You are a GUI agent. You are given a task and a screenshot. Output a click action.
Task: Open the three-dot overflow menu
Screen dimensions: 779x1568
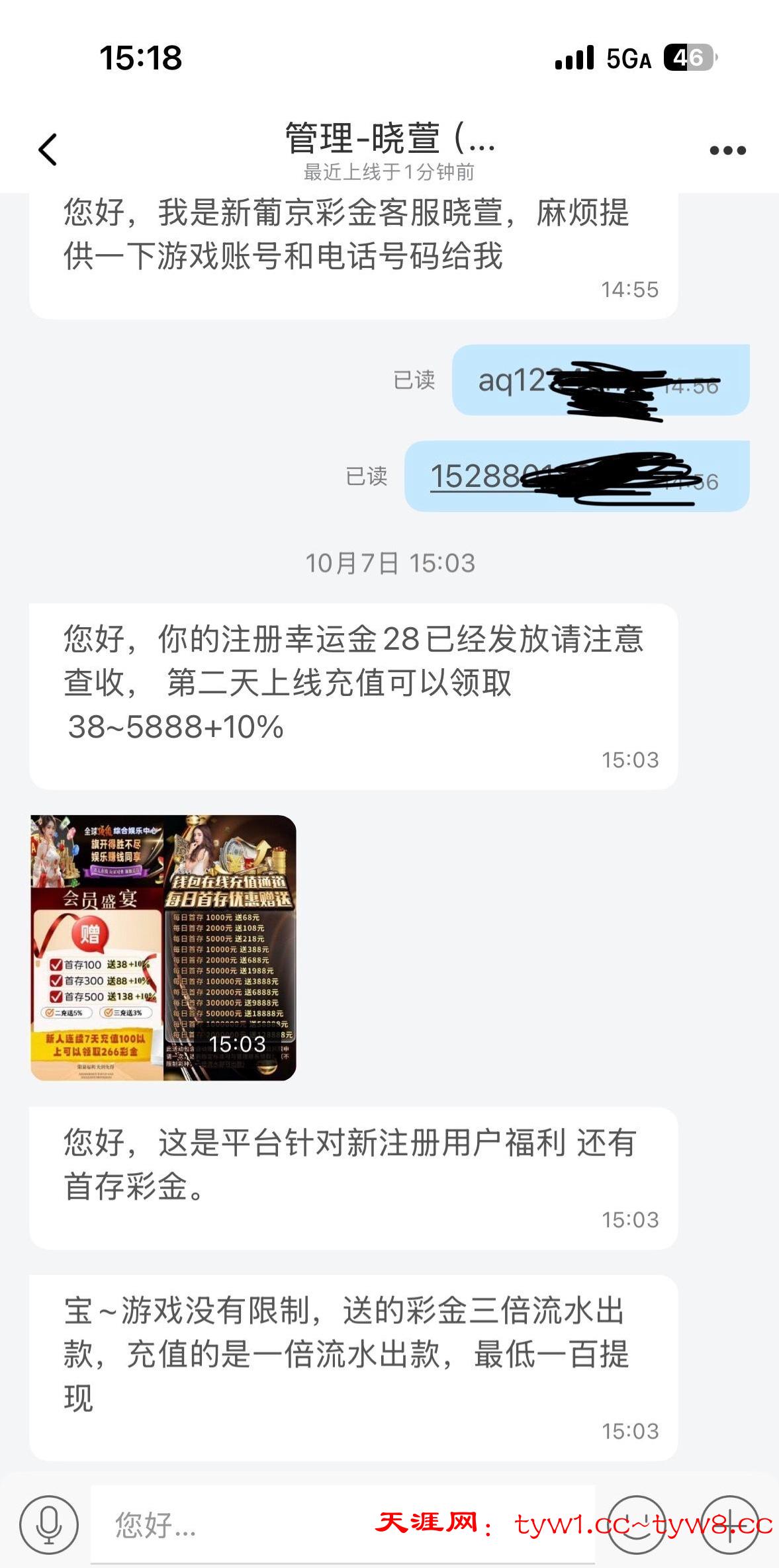point(727,151)
